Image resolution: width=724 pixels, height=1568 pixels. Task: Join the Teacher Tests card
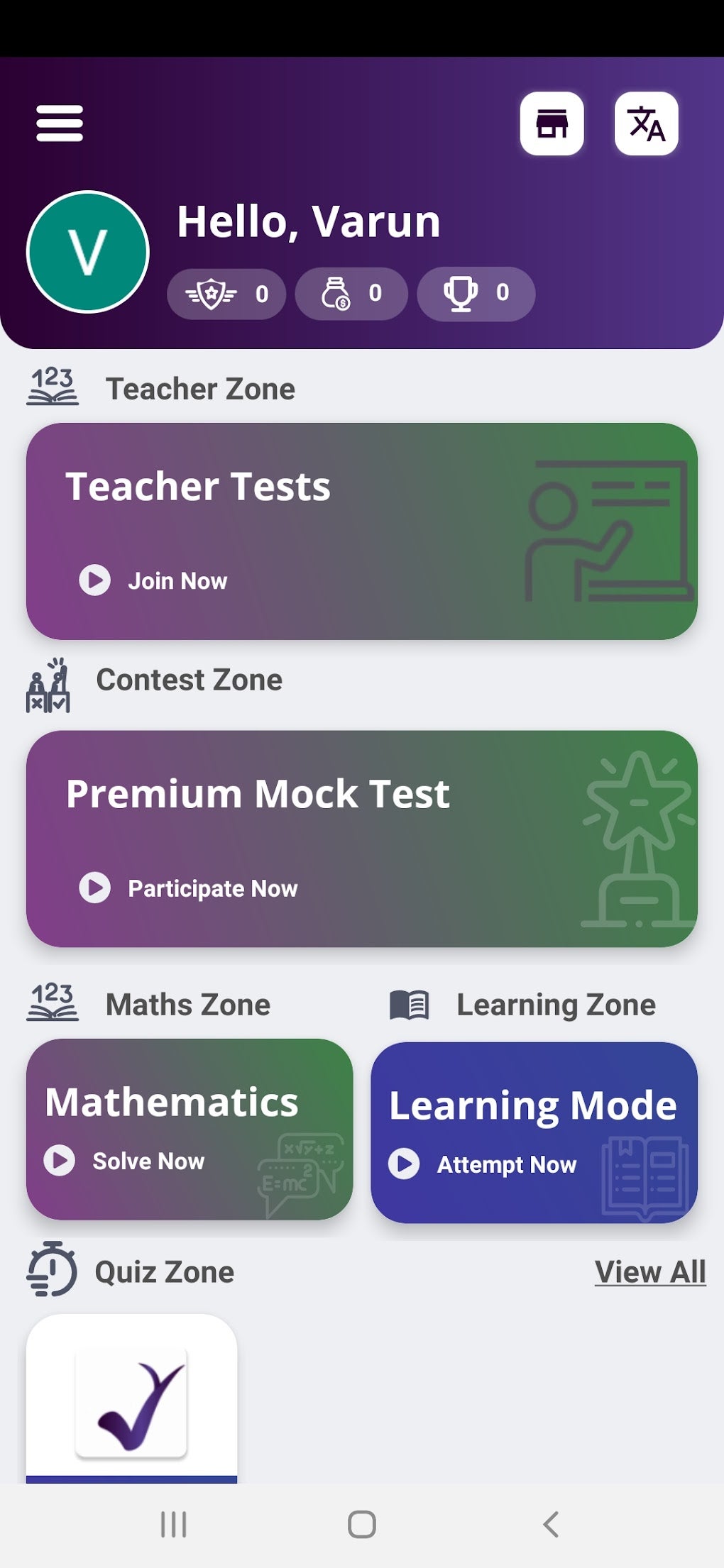click(x=362, y=531)
